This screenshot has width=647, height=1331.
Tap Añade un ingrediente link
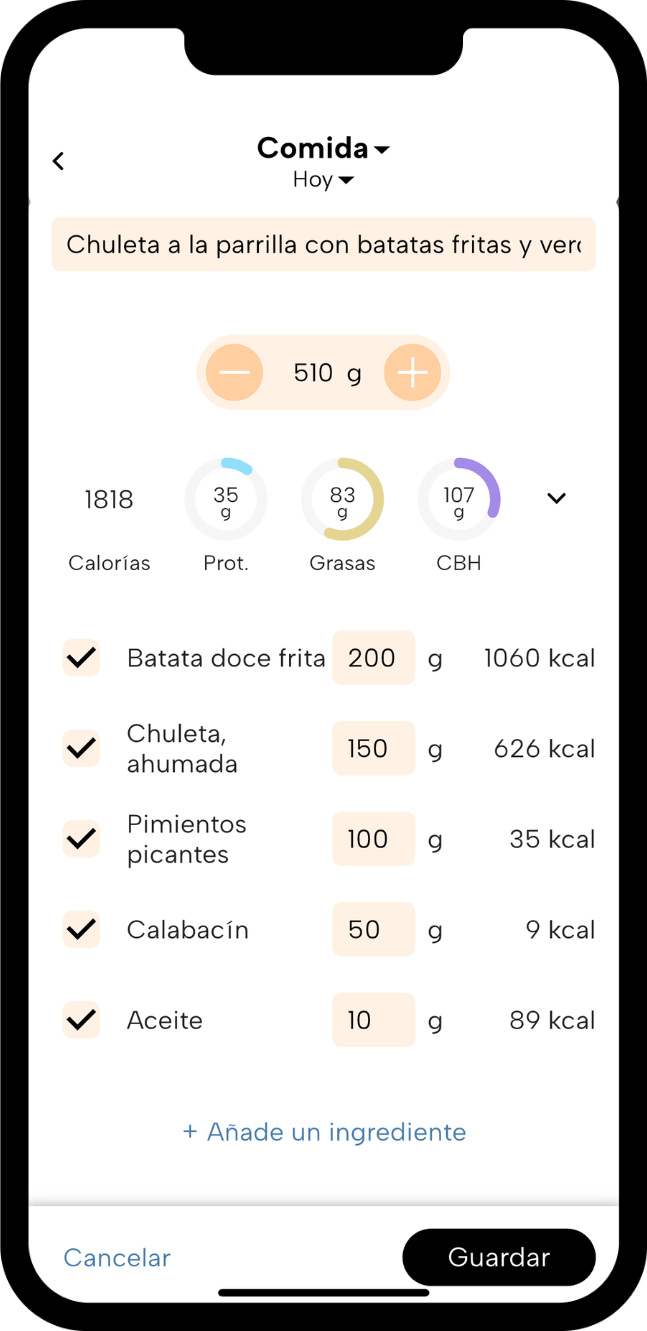(324, 1132)
